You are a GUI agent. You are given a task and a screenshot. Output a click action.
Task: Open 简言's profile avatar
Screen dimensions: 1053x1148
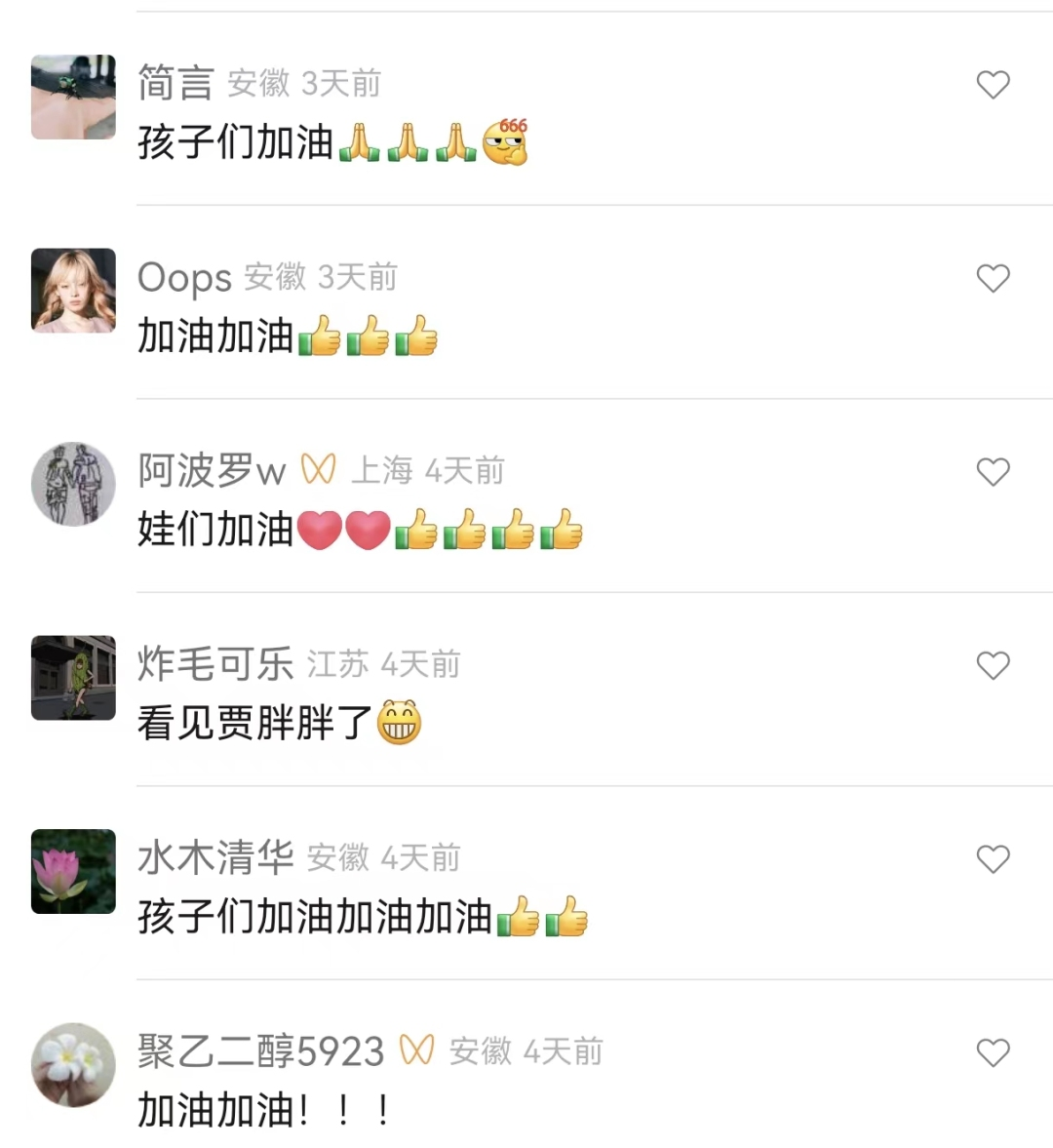tap(73, 97)
